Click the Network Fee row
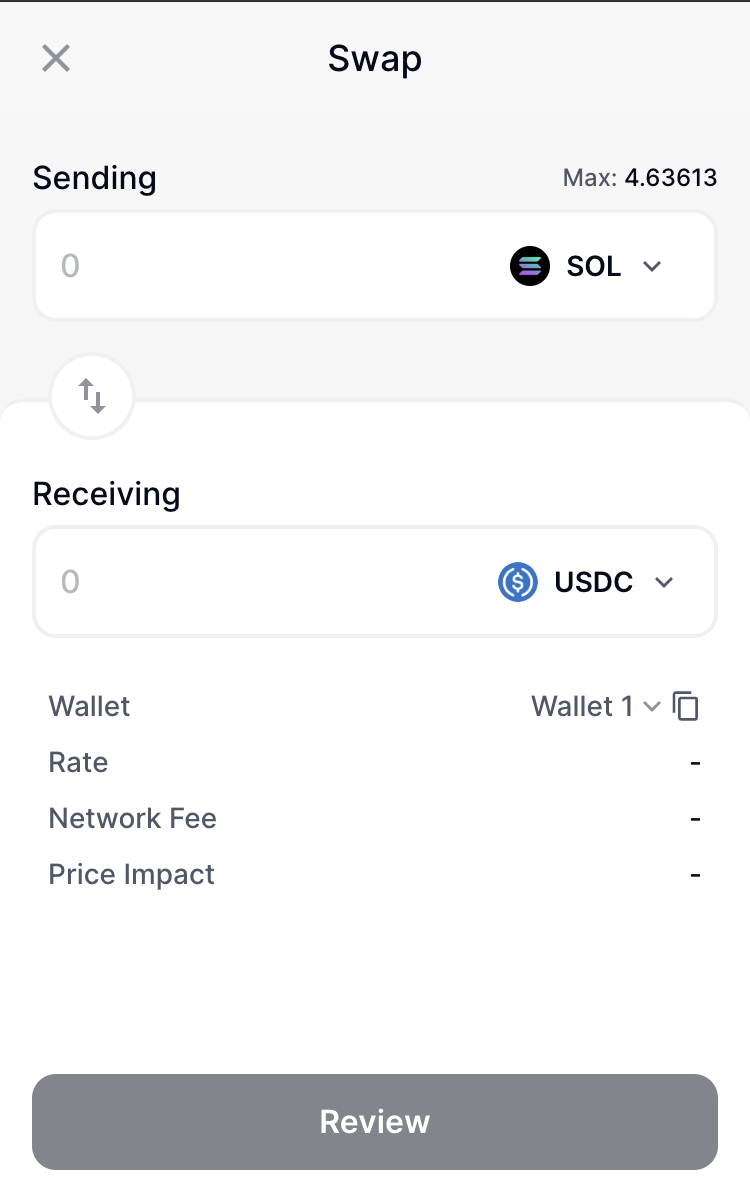This screenshot has height=1202, width=750. tap(132, 818)
